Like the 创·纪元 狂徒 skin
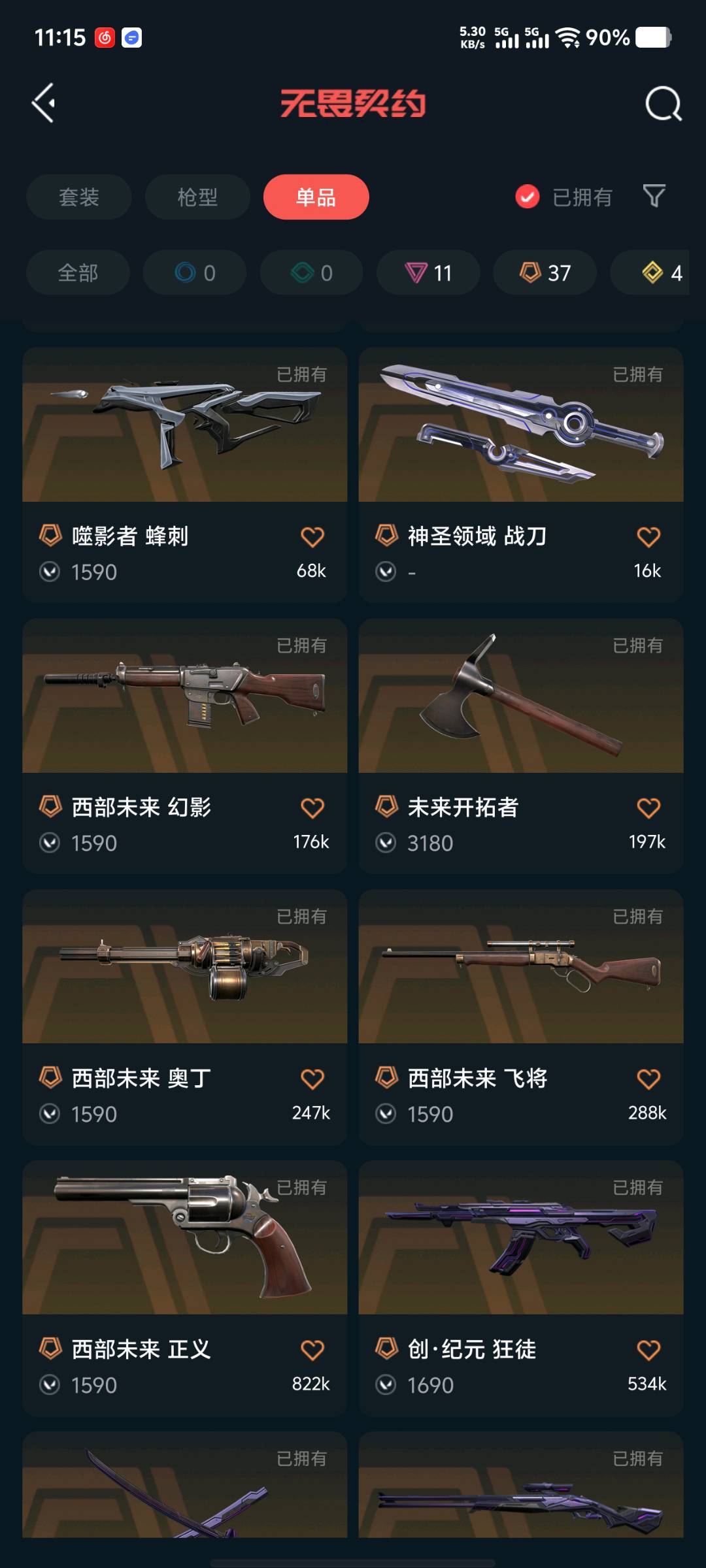 tap(648, 1350)
